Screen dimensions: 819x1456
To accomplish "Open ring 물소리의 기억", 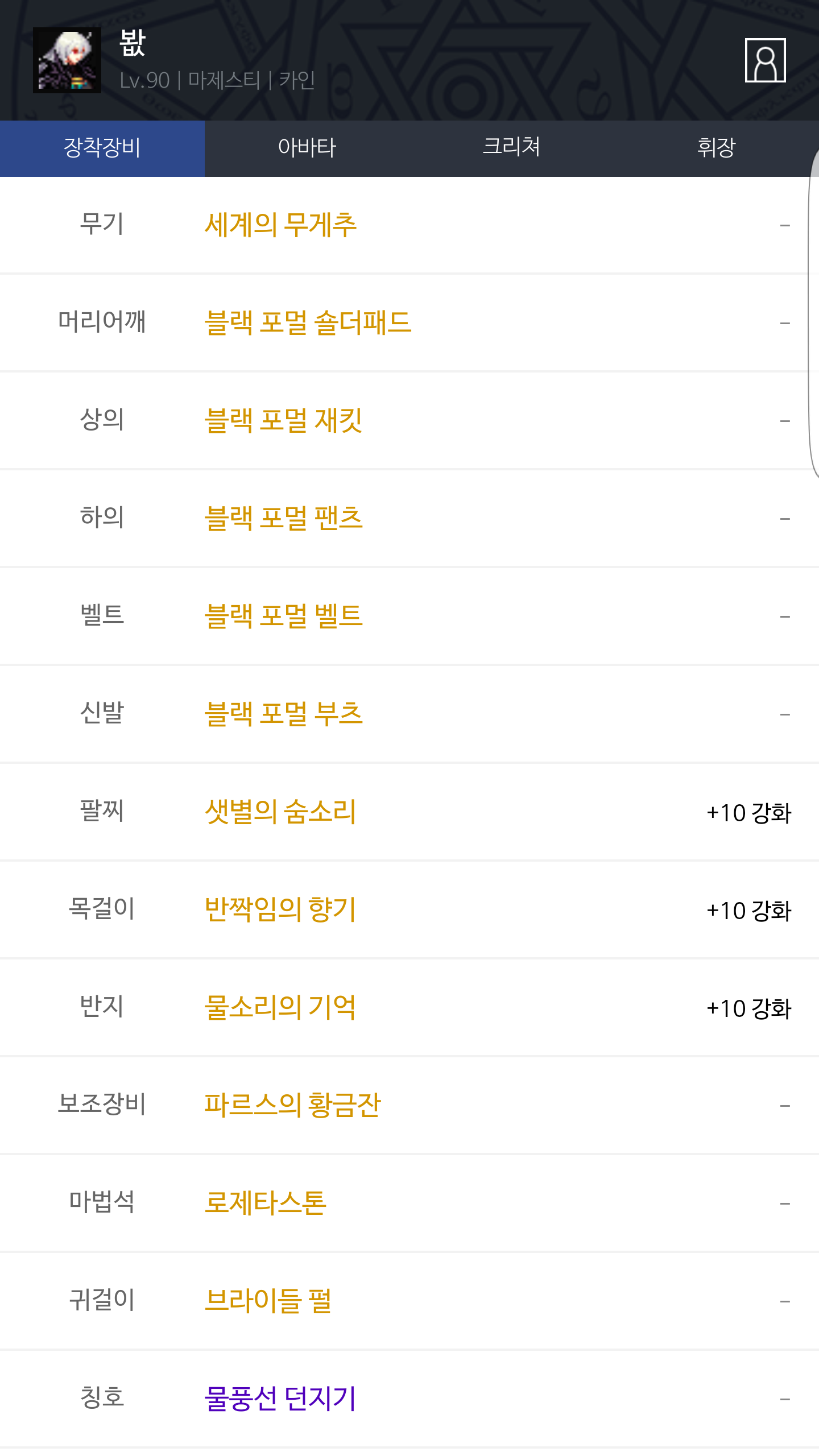I will click(280, 1007).
